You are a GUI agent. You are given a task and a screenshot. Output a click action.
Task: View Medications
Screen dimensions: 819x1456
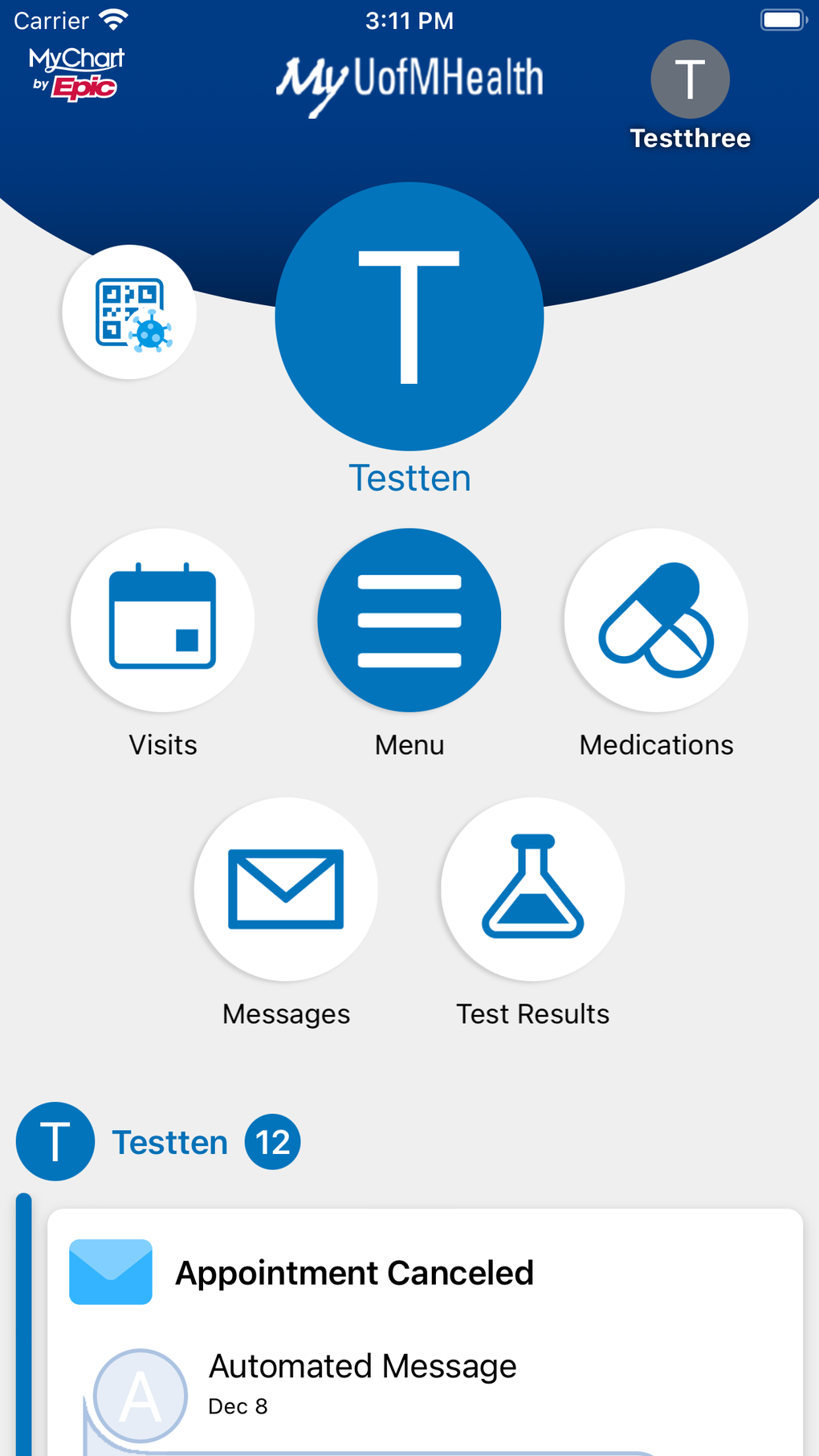point(656,620)
